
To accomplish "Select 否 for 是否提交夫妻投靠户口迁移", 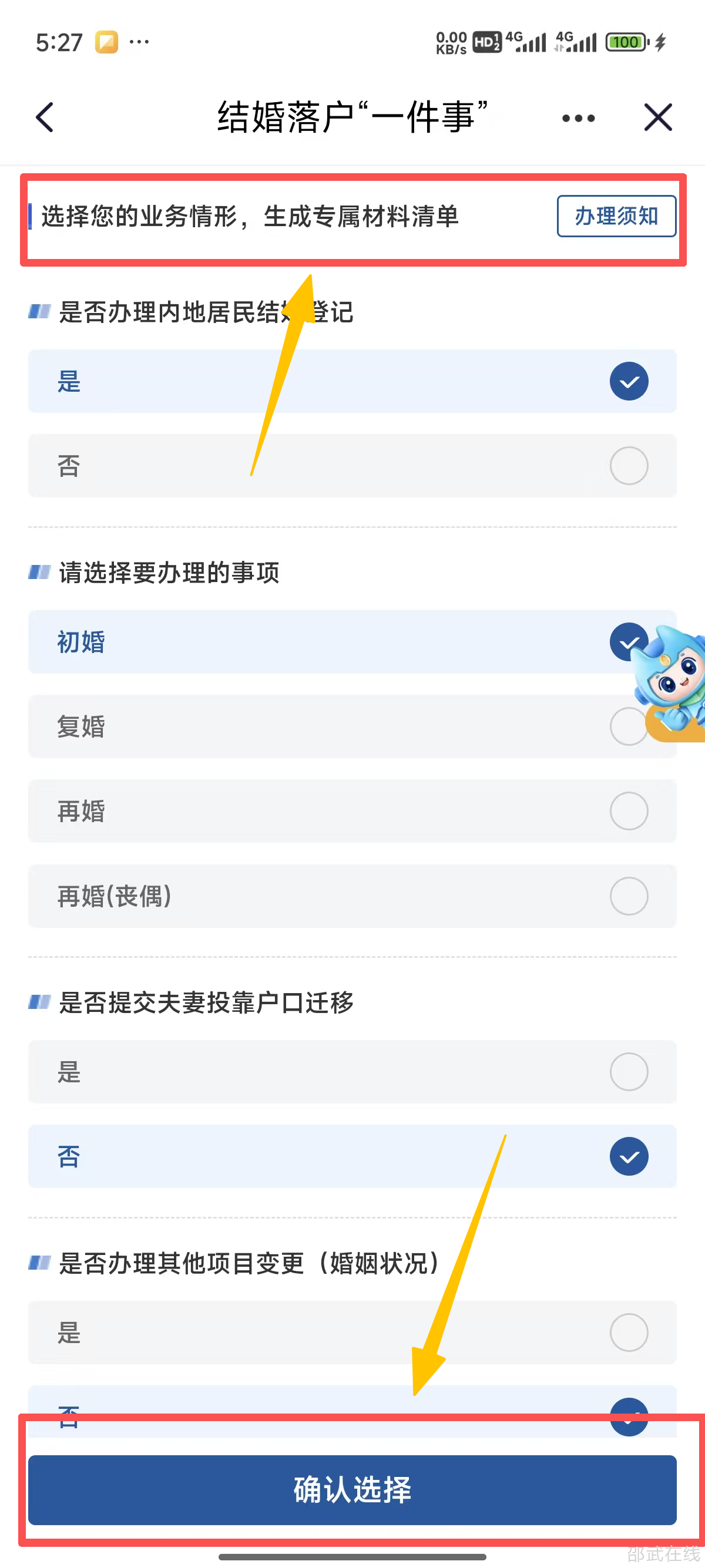I will click(x=352, y=1156).
